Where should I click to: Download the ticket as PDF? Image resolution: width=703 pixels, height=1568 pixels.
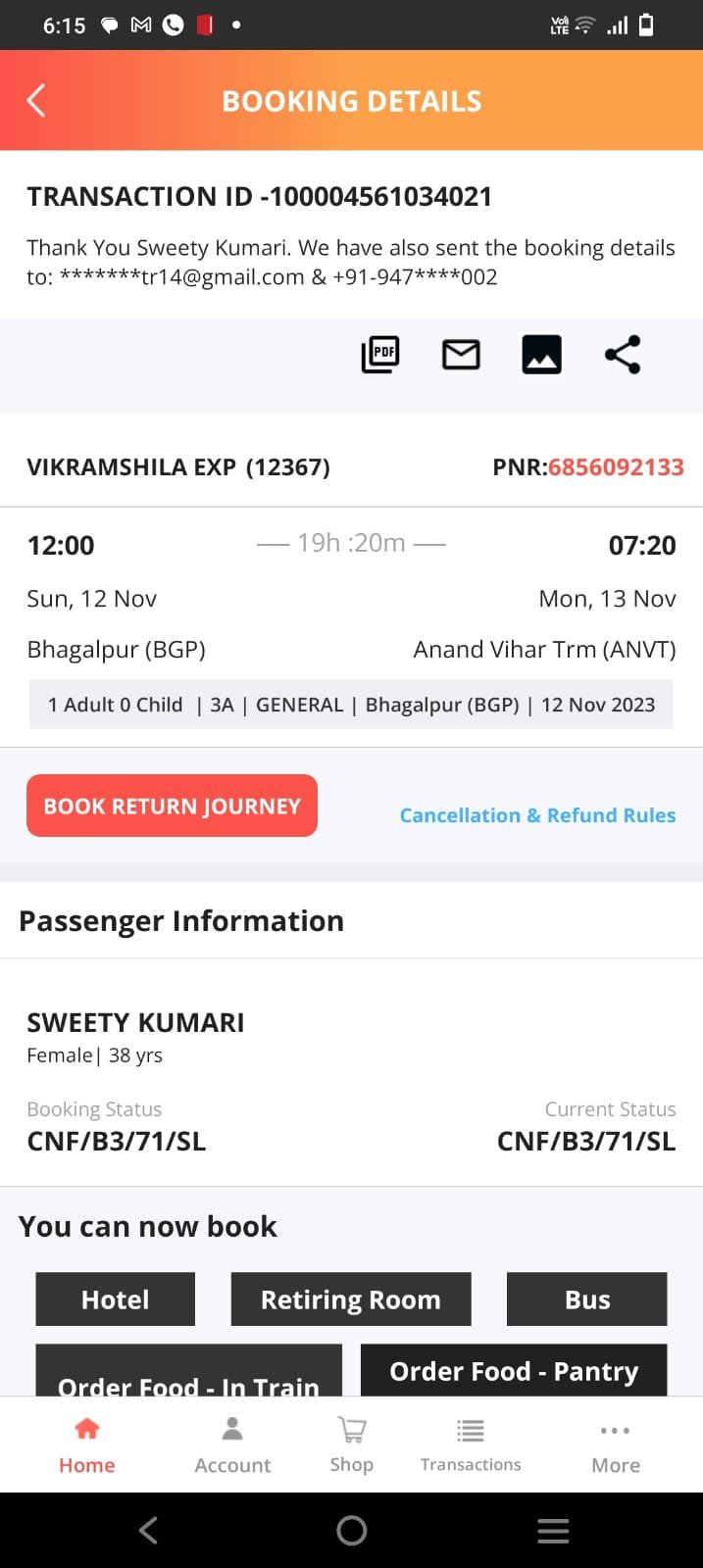(x=380, y=354)
